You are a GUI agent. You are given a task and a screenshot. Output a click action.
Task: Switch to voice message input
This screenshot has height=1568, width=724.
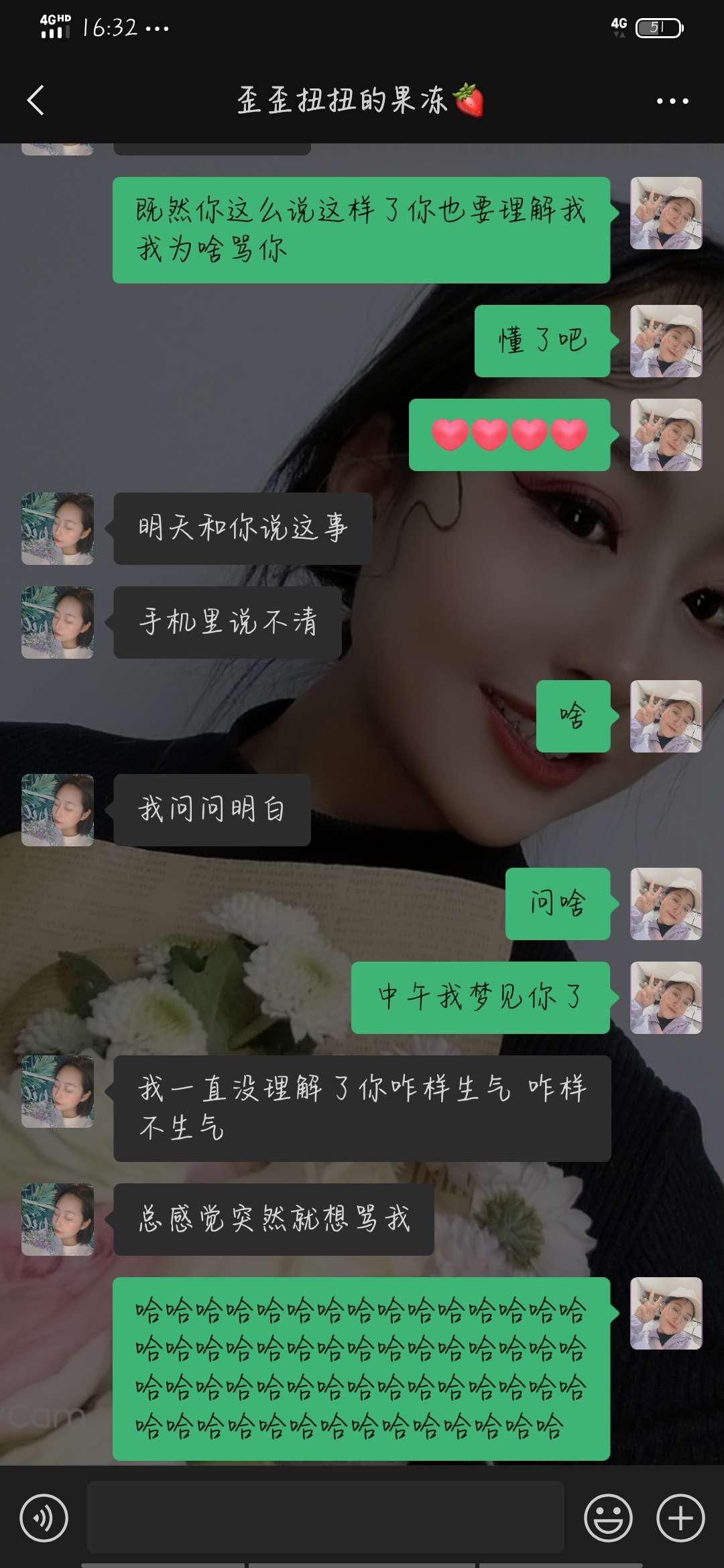pyautogui.click(x=44, y=1518)
